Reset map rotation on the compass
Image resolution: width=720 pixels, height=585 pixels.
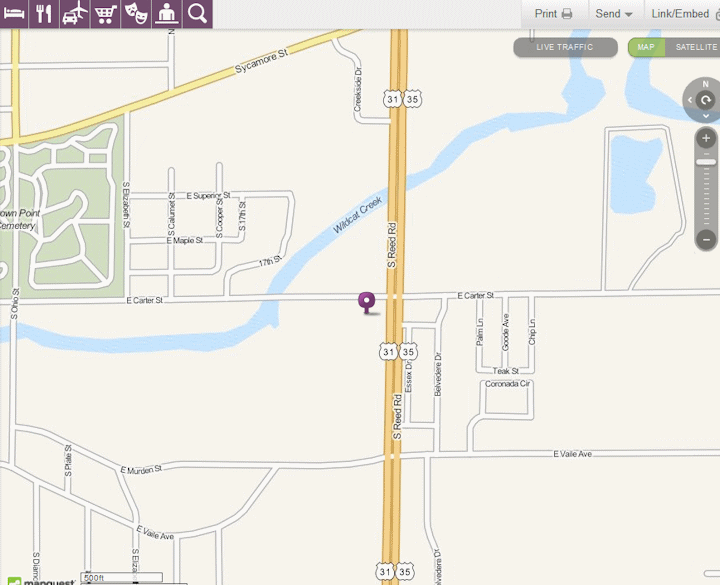[706, 100]
